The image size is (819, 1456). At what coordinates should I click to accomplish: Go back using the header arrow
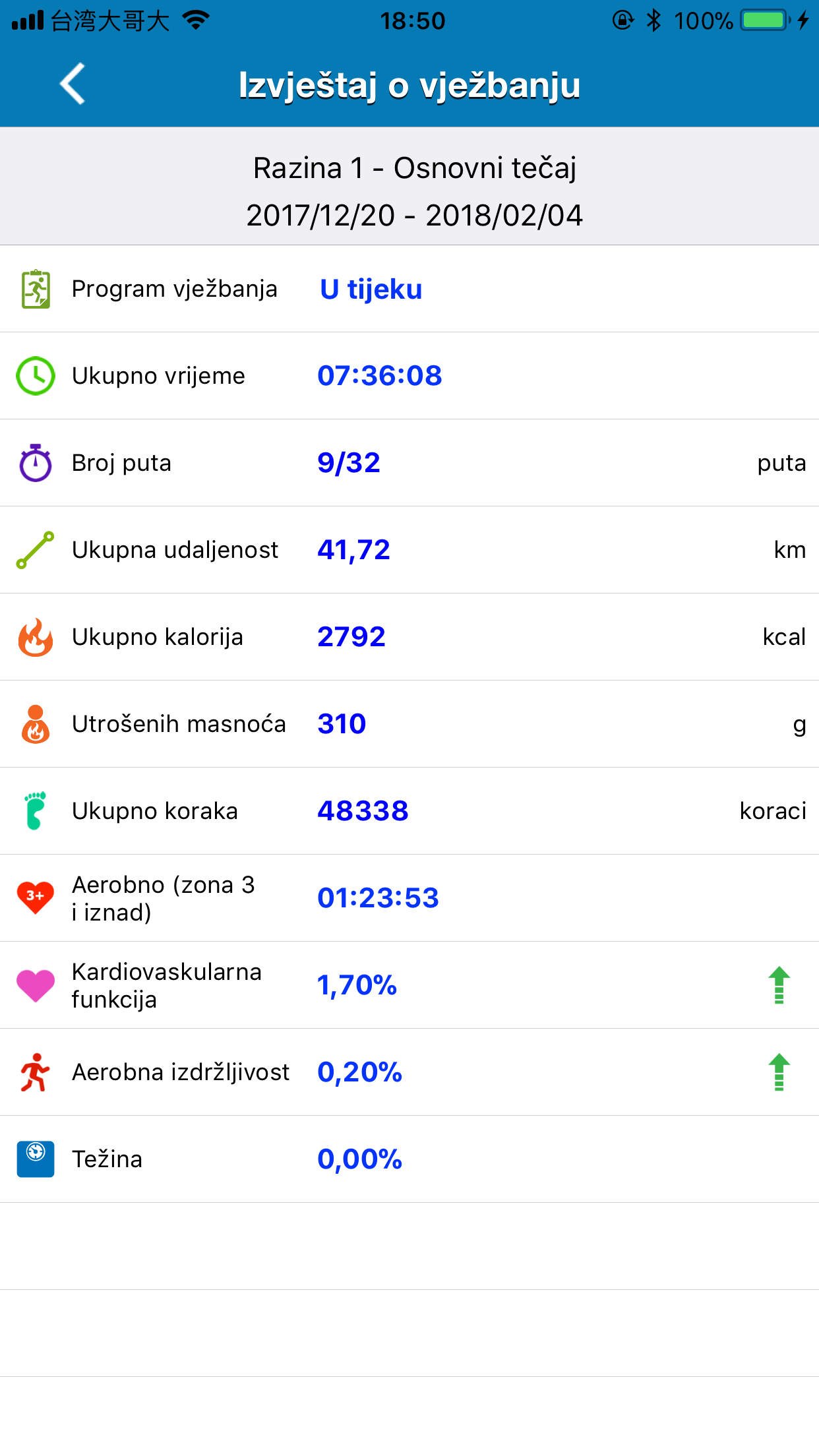(73, 84)
